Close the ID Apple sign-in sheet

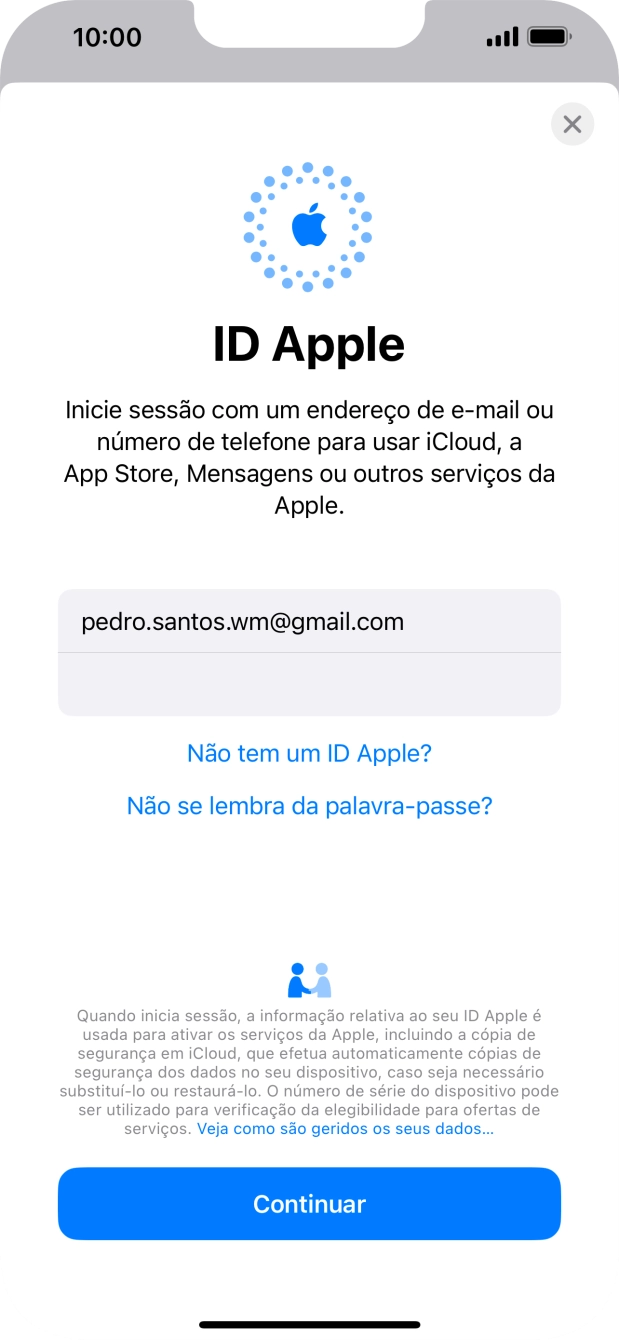(572, 124)
